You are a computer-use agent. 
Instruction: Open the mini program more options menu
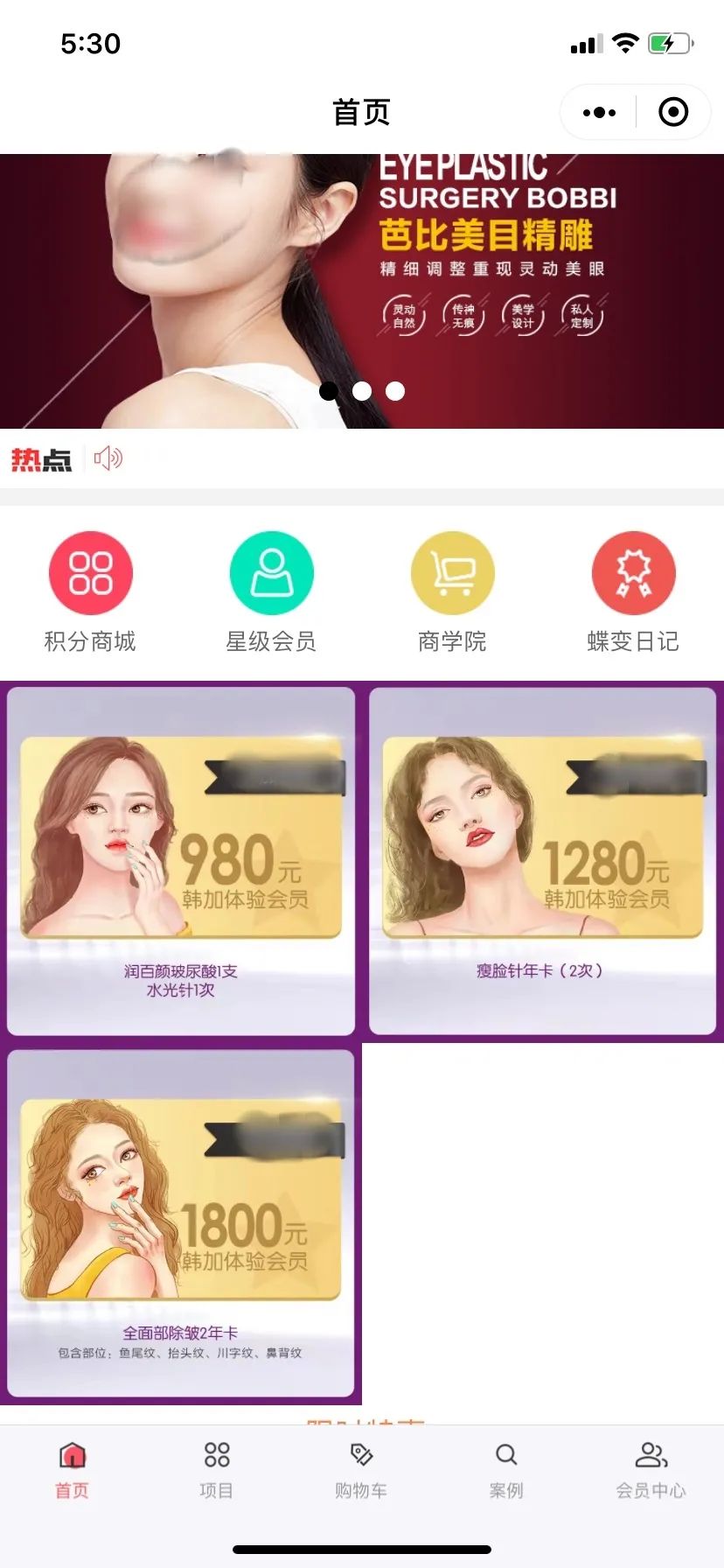599,112
